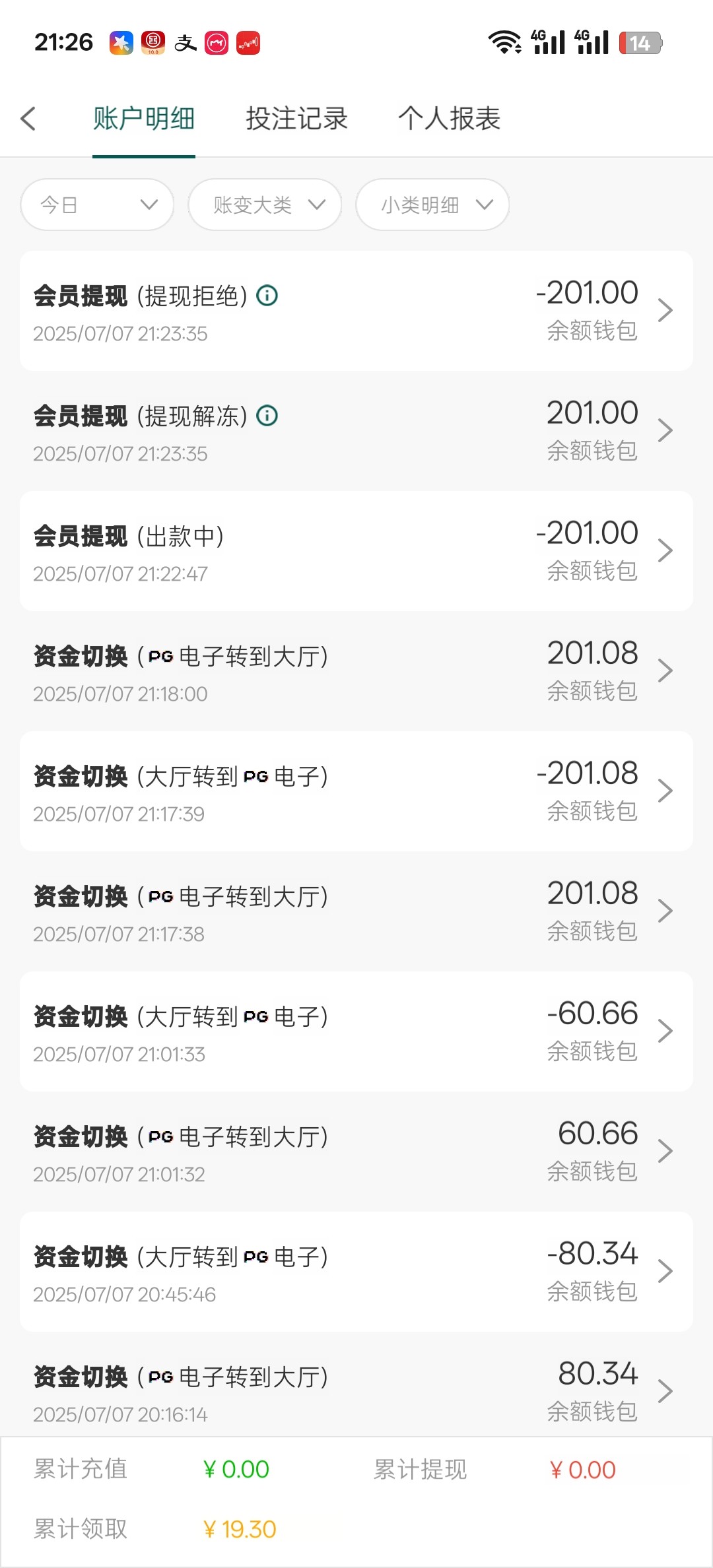Image resolution: width=713 pixels, height=1568 pixels.
Task: Tap the WiFi icon in the status bar
Action: [504, 42]
